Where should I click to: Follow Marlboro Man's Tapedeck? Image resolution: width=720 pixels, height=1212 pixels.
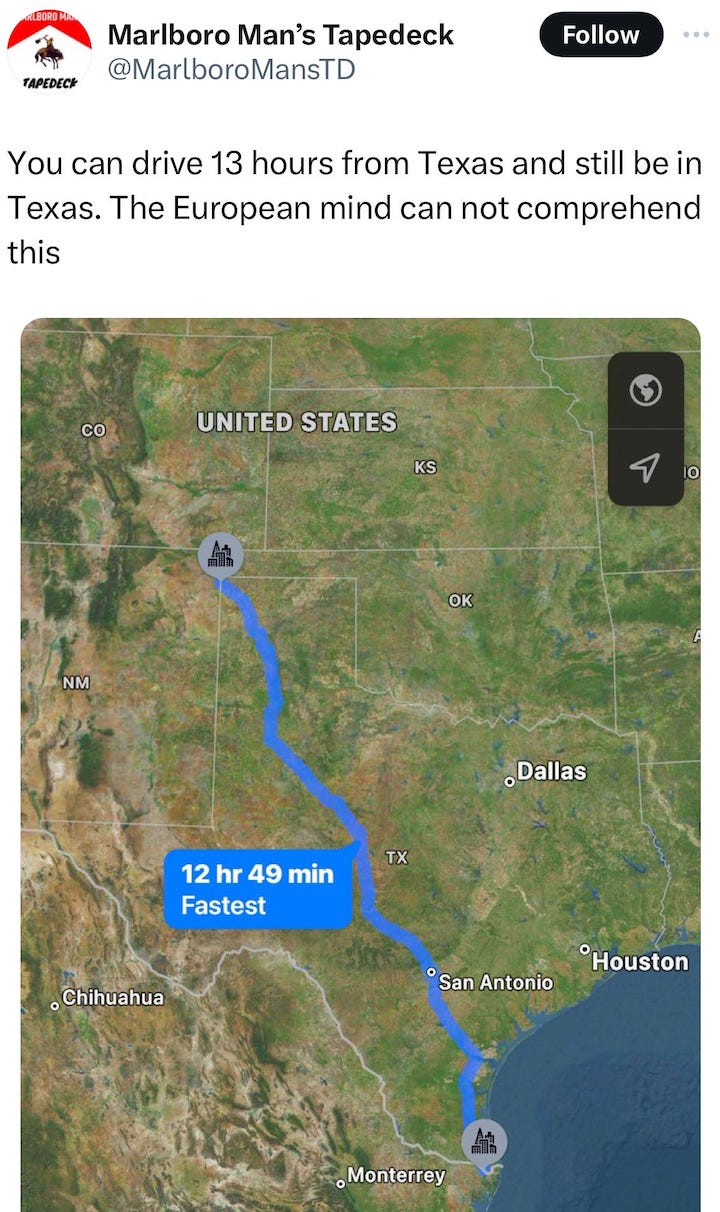pos(600,35)
